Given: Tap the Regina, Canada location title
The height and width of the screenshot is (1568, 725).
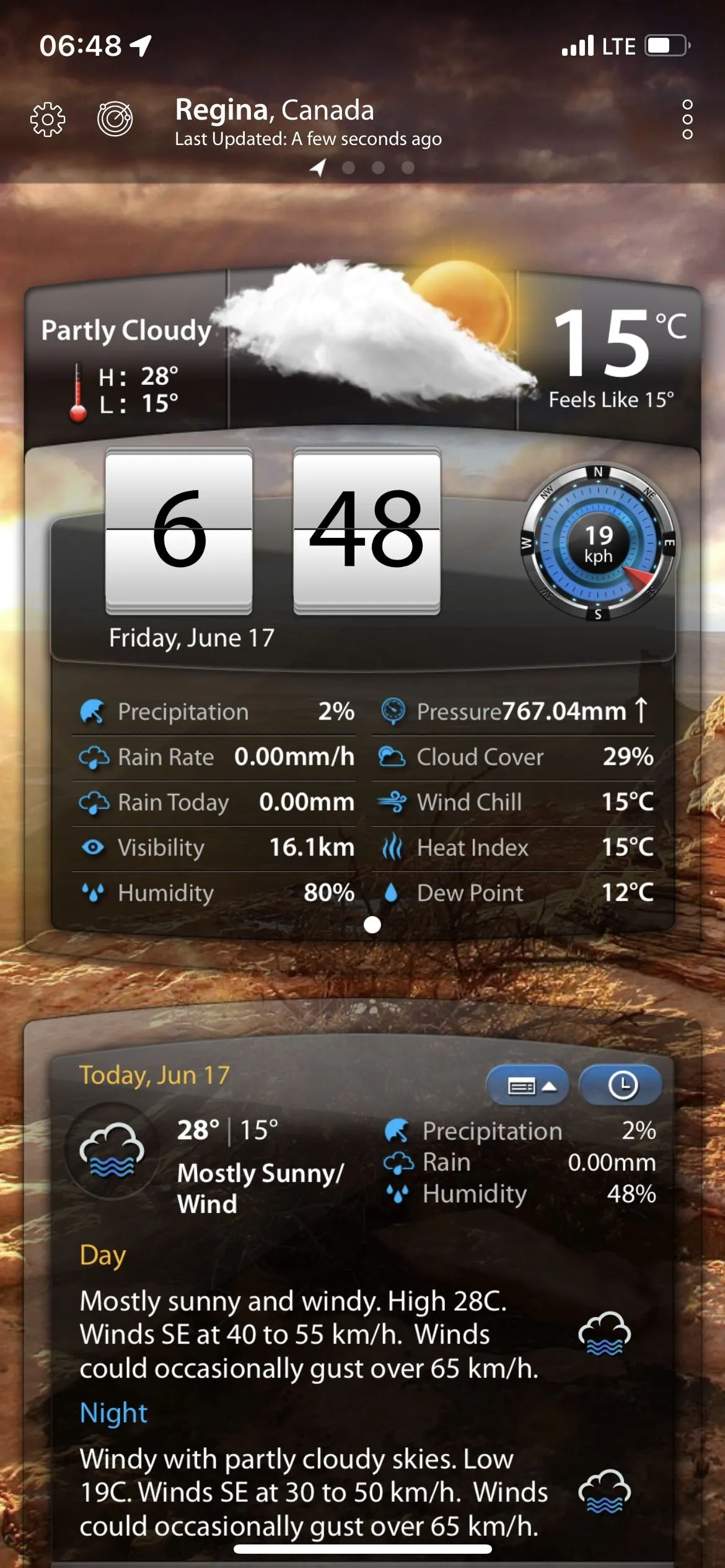Looking at the screenshot, I should (275, 110).
